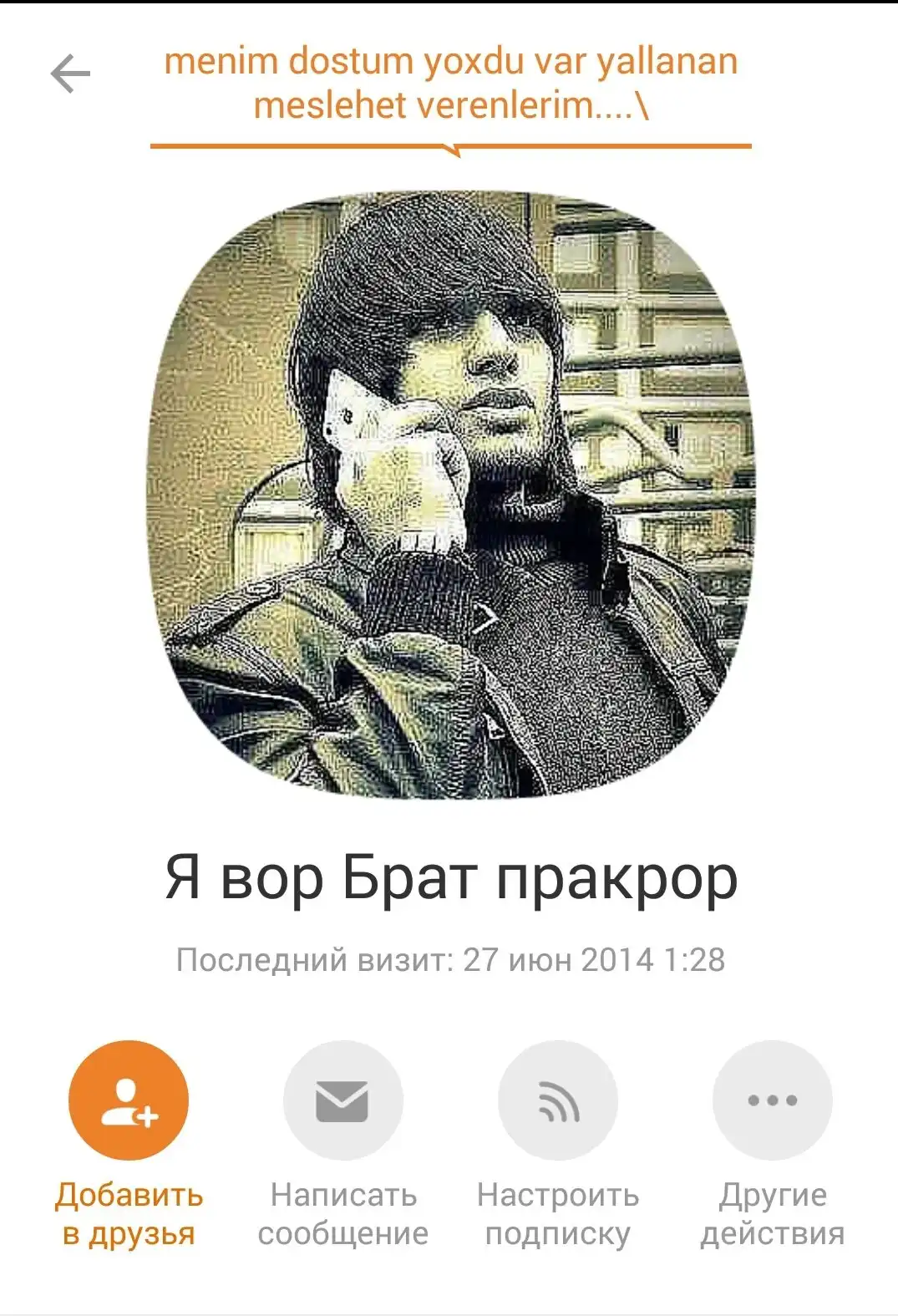
Task: Go back using the top arrow
Action: 70,74
